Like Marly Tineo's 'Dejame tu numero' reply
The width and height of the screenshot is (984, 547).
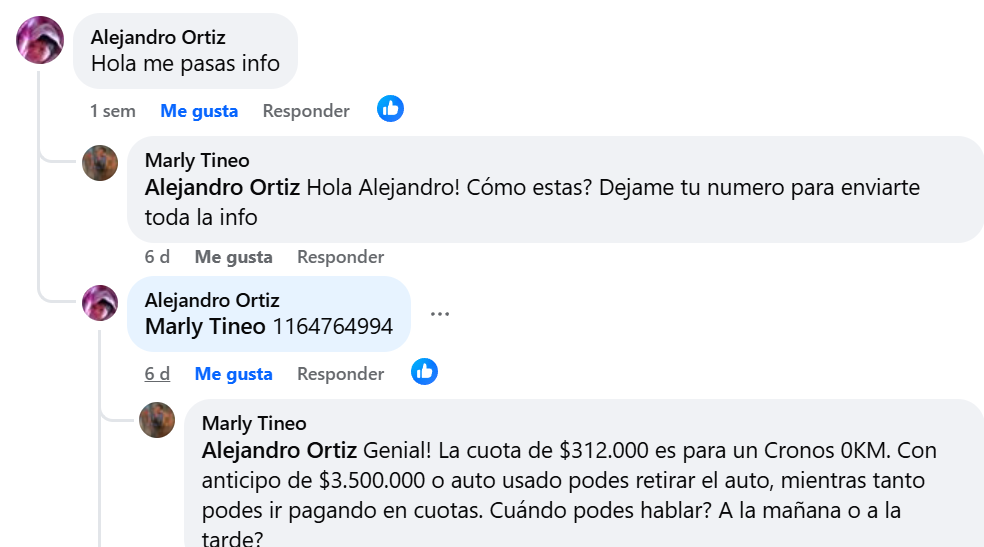233,257
